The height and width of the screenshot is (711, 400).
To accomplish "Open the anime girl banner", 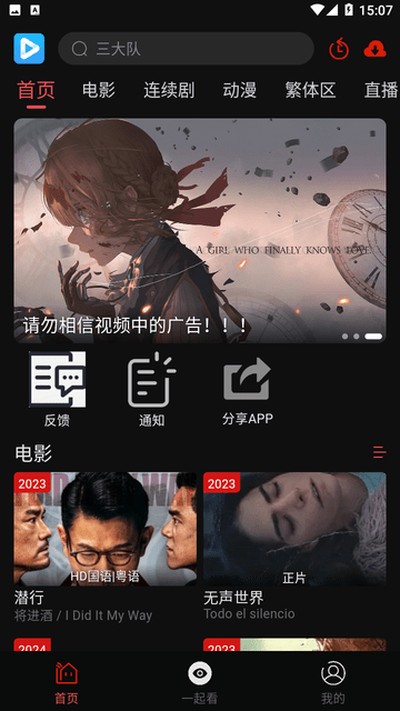I will click(x=200, y=230).
